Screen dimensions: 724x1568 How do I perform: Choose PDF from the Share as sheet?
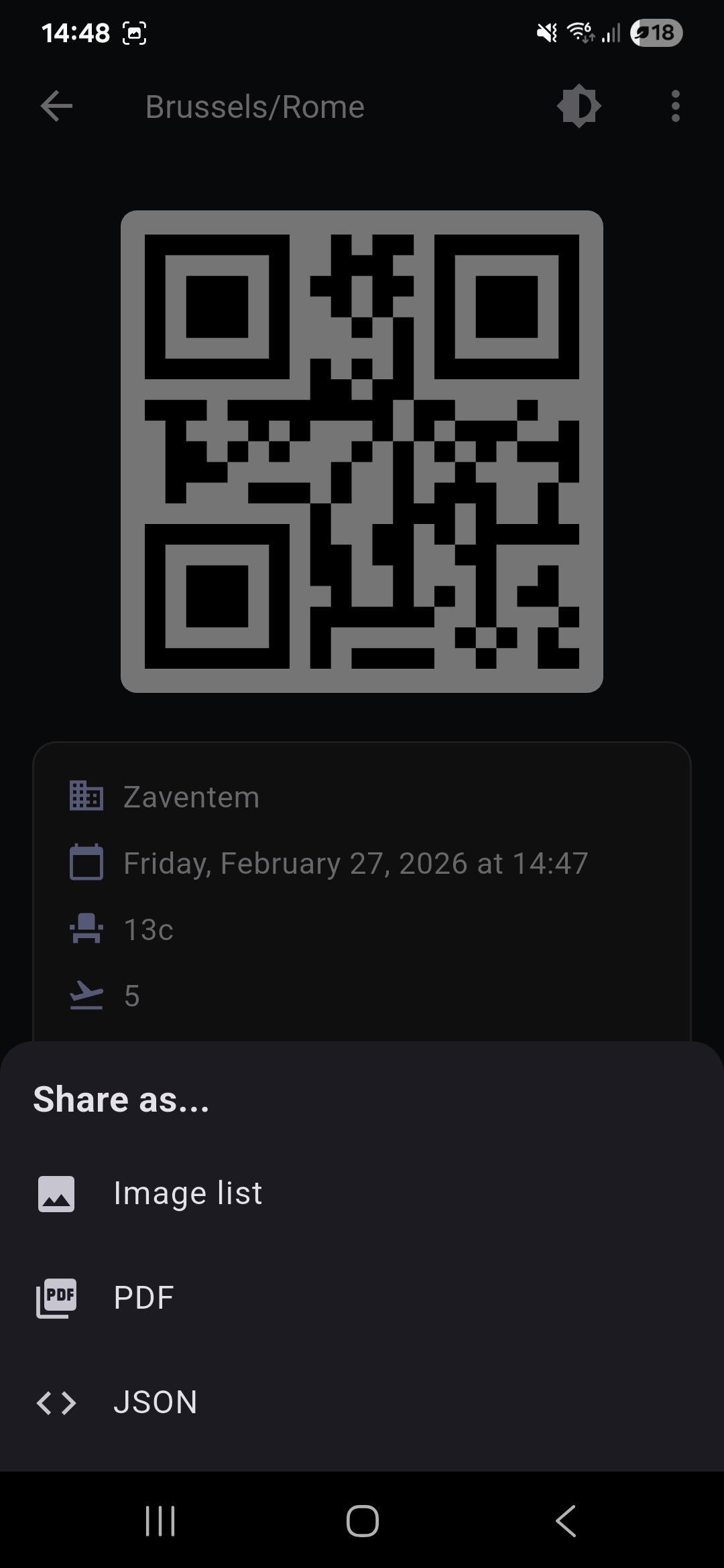coord(143,1297)
